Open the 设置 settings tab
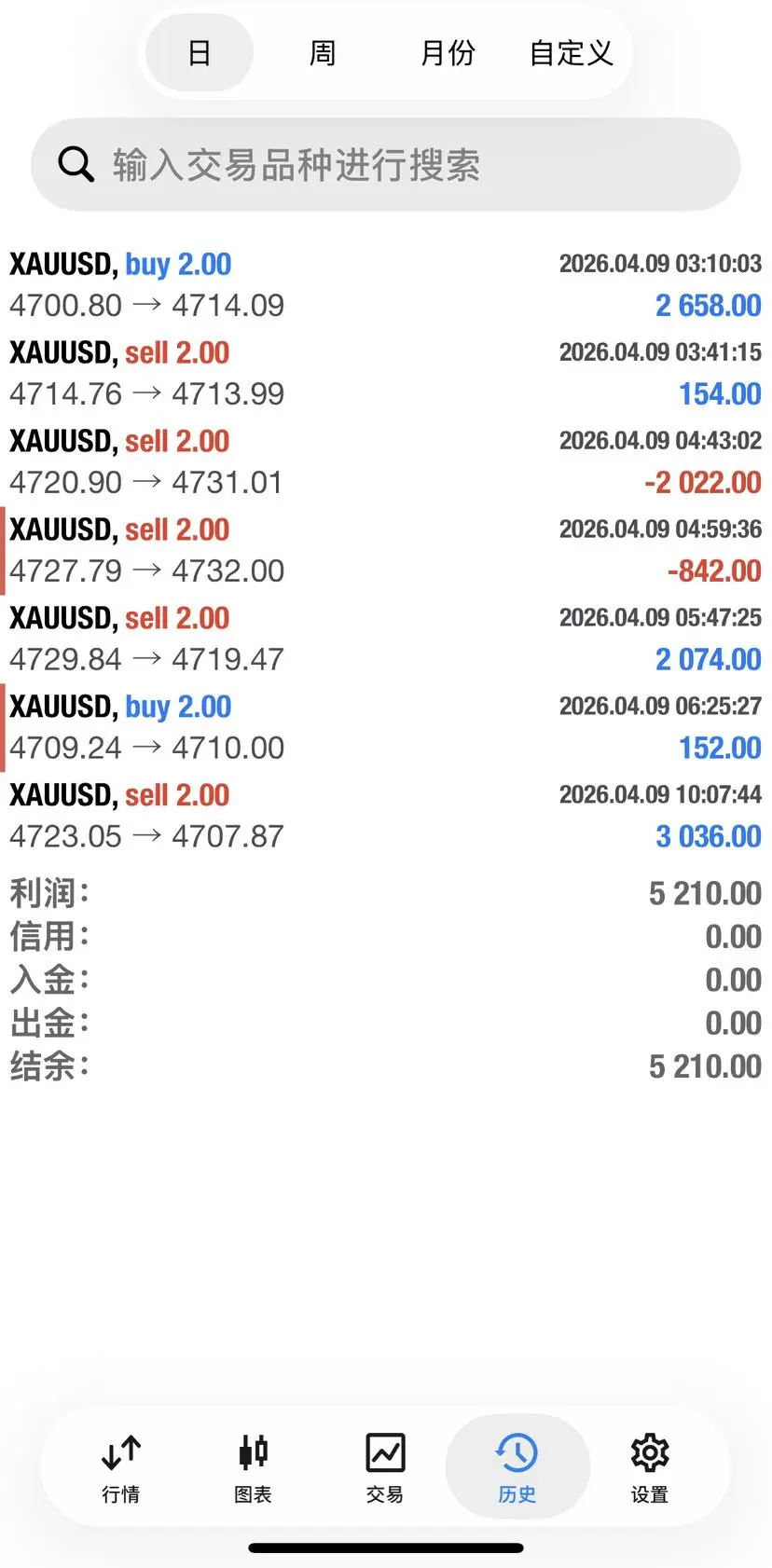The height and width of the screenshot is (1568, 772). [650, 1468]
